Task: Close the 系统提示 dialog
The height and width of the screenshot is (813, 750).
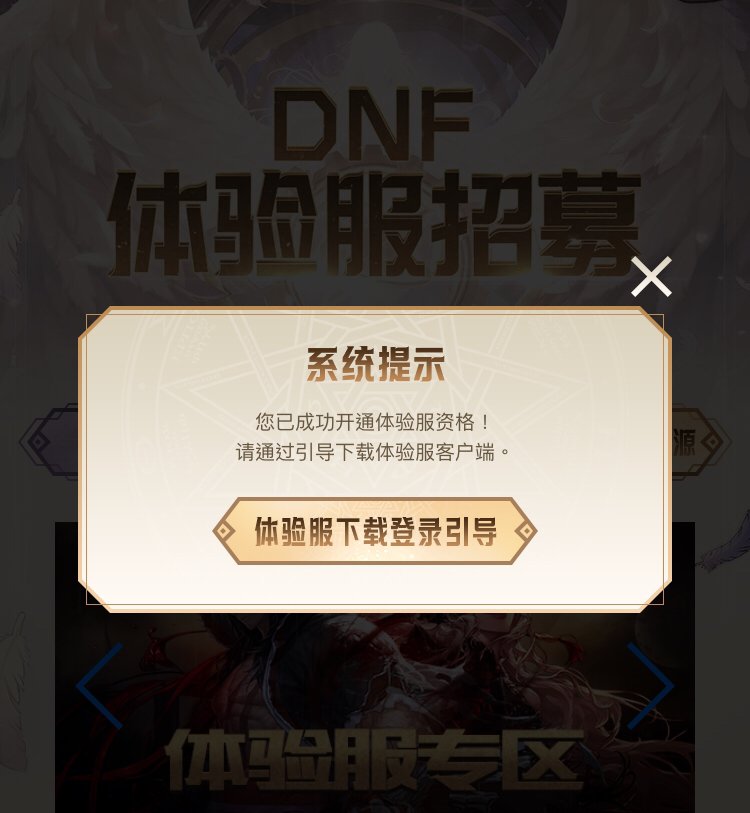Action: [x=651, y=277]
